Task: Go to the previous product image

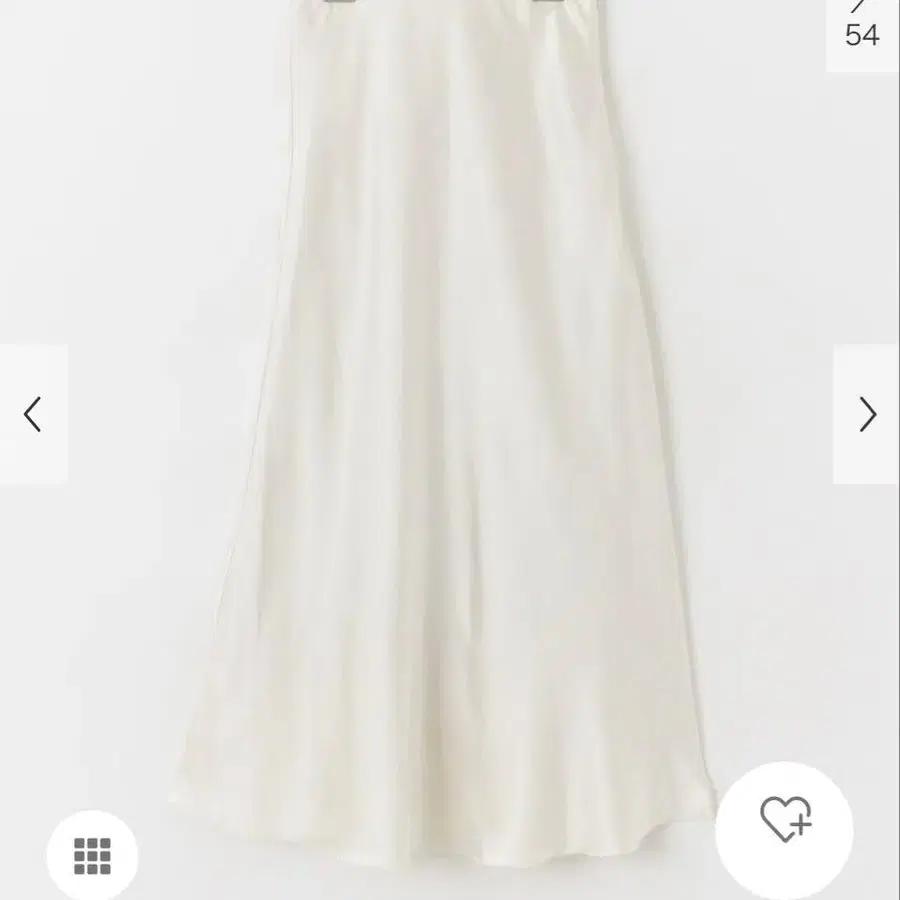Action: click(33, 414)
